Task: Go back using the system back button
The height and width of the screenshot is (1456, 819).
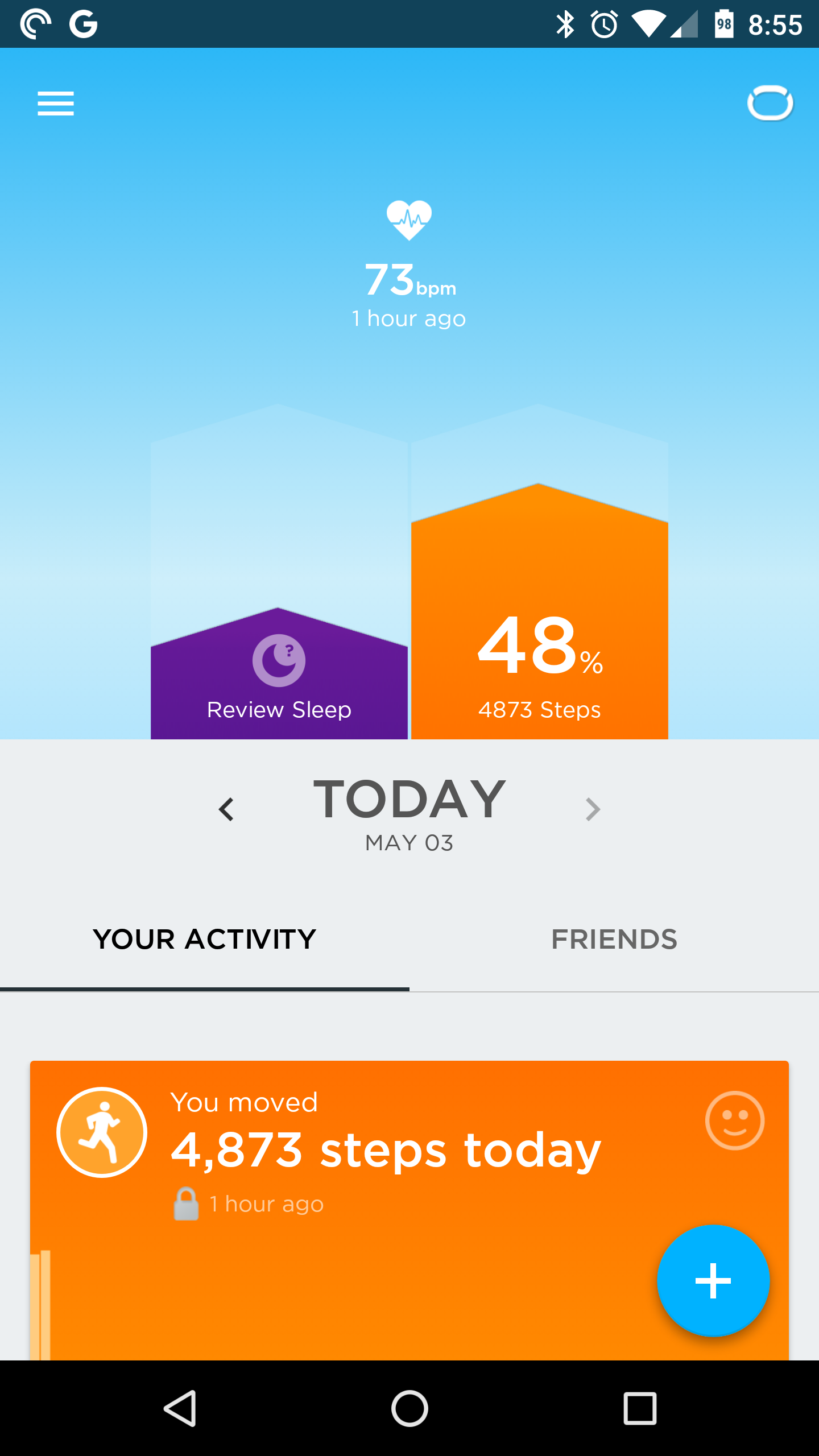Action: coord(180,1408)
